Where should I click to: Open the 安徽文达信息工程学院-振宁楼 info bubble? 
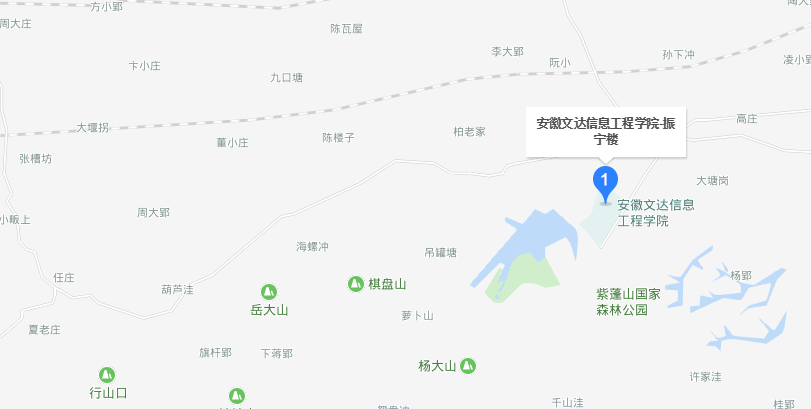(605, 131)
